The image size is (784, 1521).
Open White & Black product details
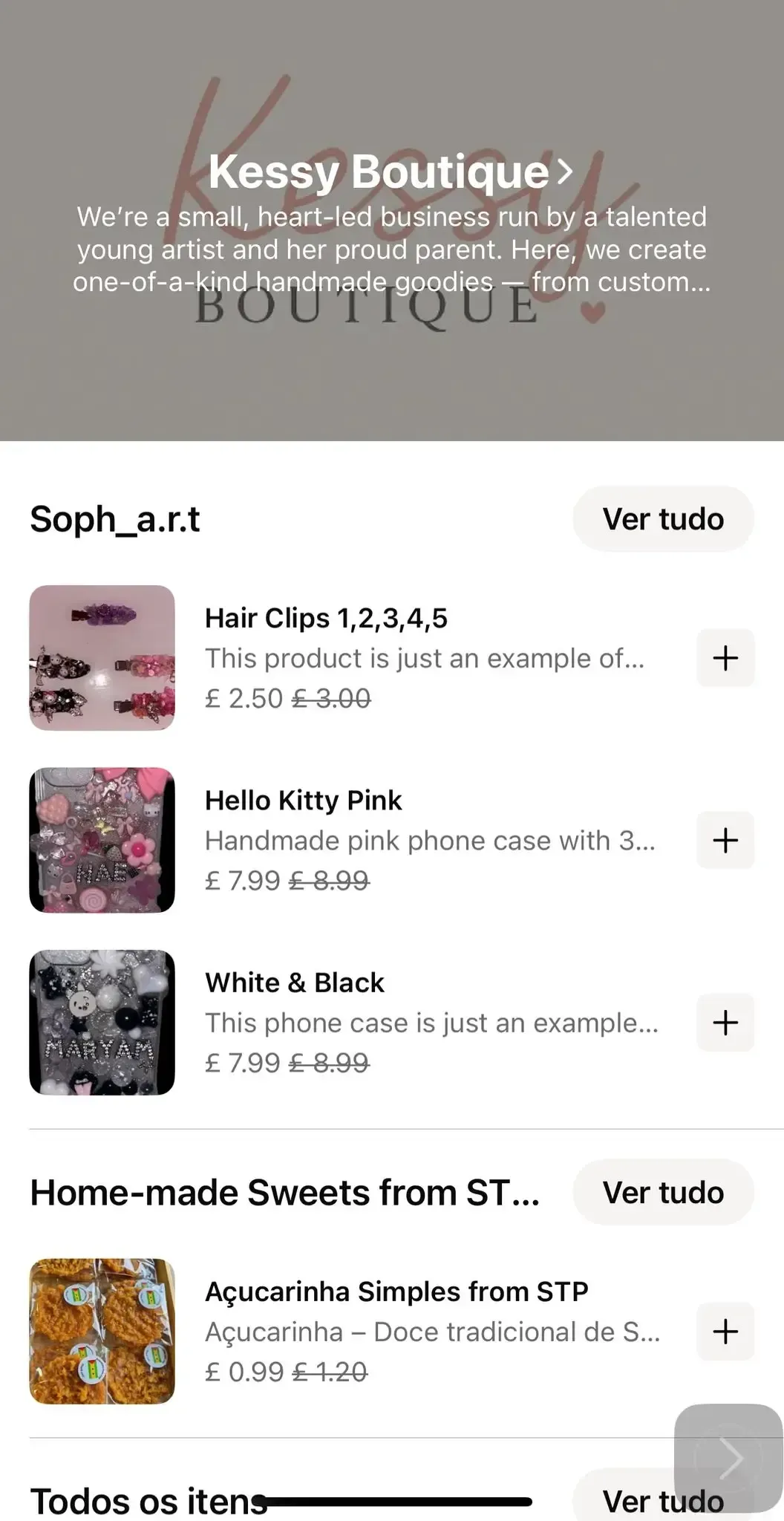point(295,983)
